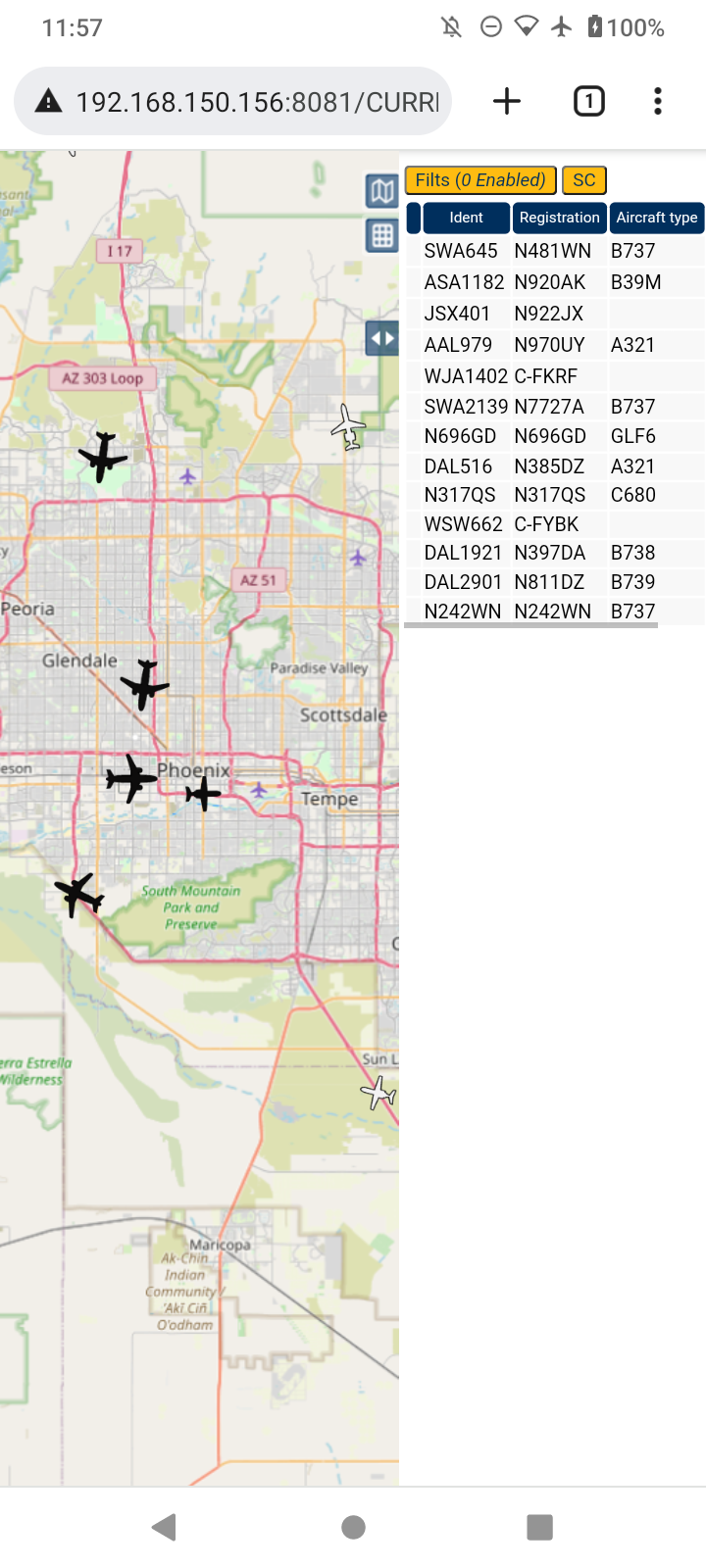The image size is (706, 1568).
Task: Sort table by Registration column
Action: (559, 218)
